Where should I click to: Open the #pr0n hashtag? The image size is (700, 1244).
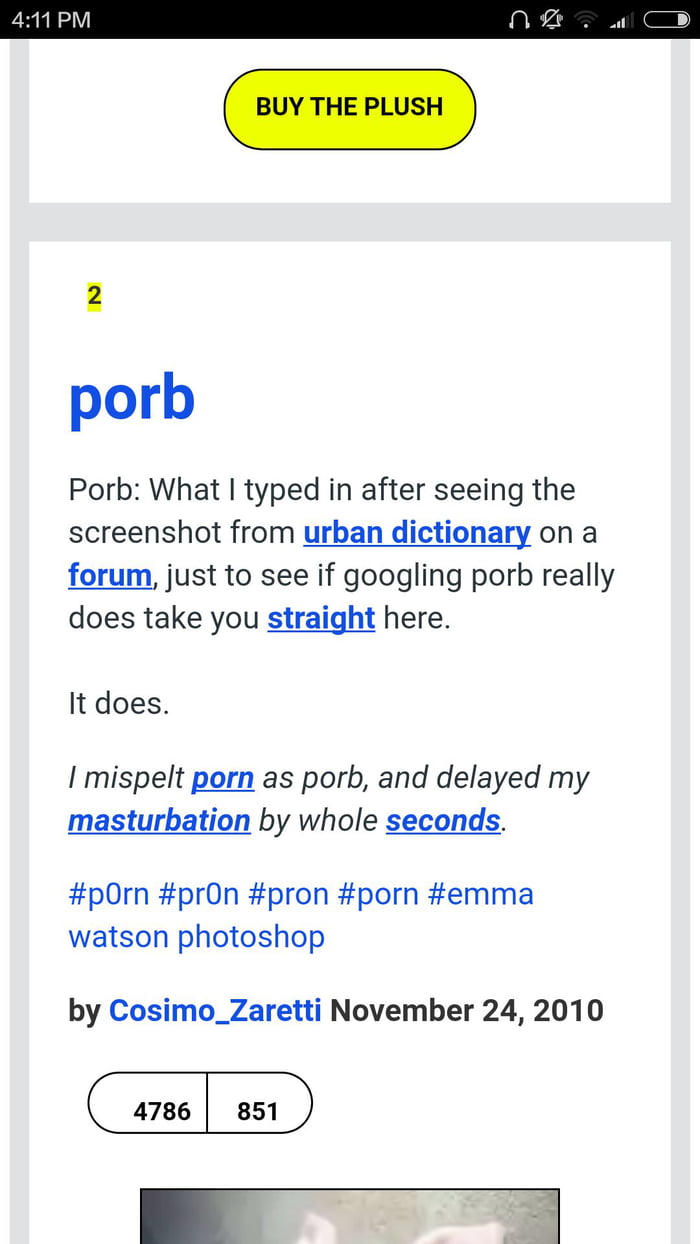pyautogui.click(x=198, y=893)
